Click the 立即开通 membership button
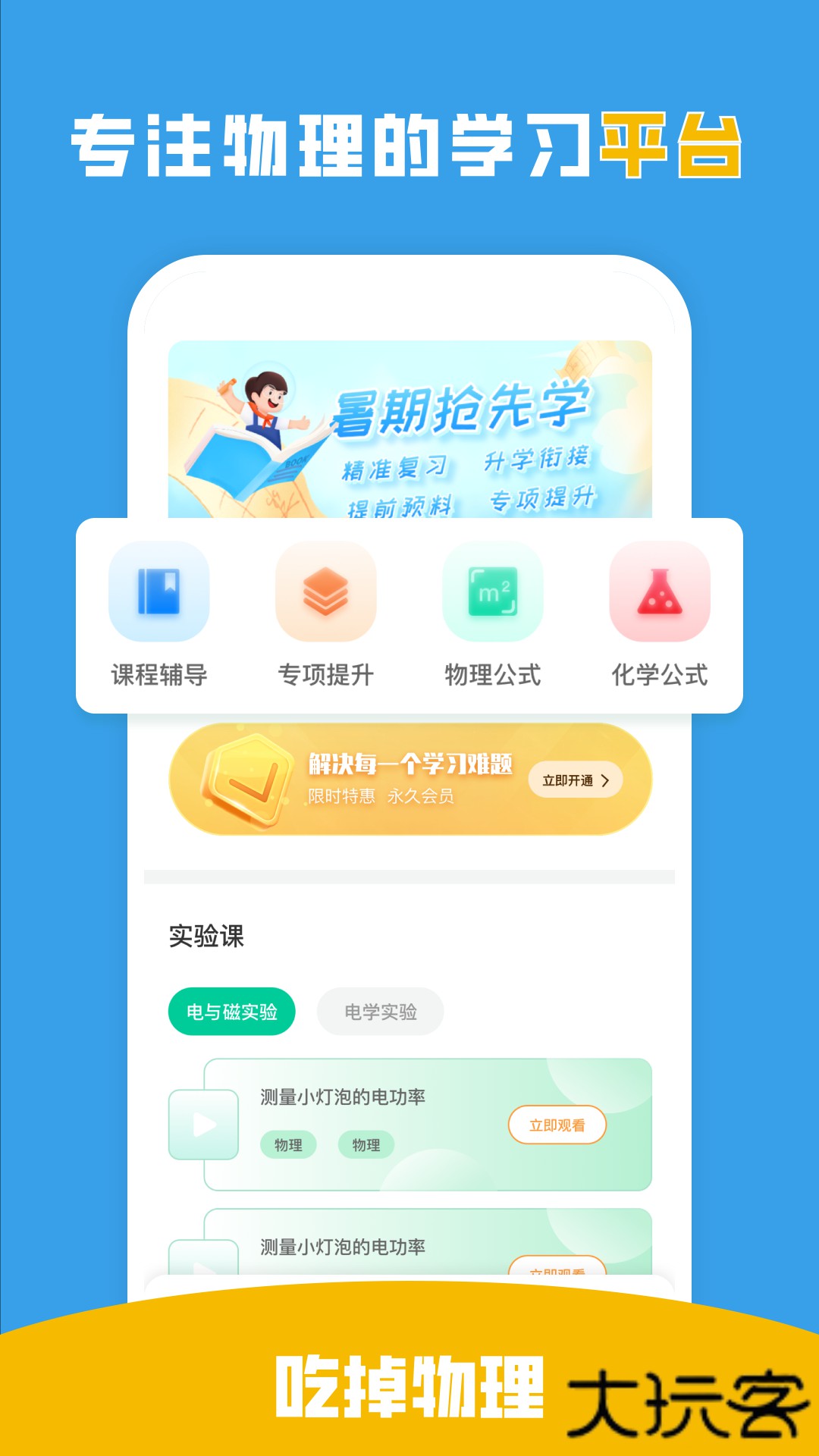The image size is (819, 1456). (574, 780)
